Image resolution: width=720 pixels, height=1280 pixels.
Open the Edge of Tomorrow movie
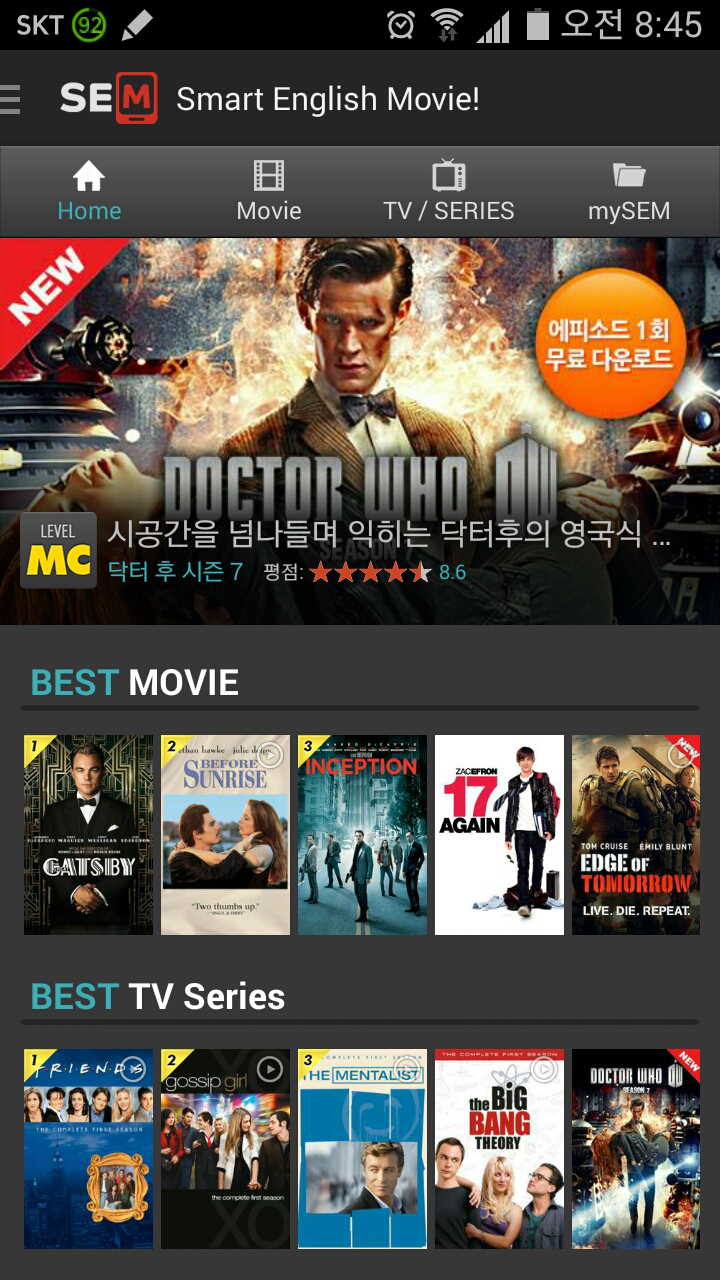(x=636, y=835)
